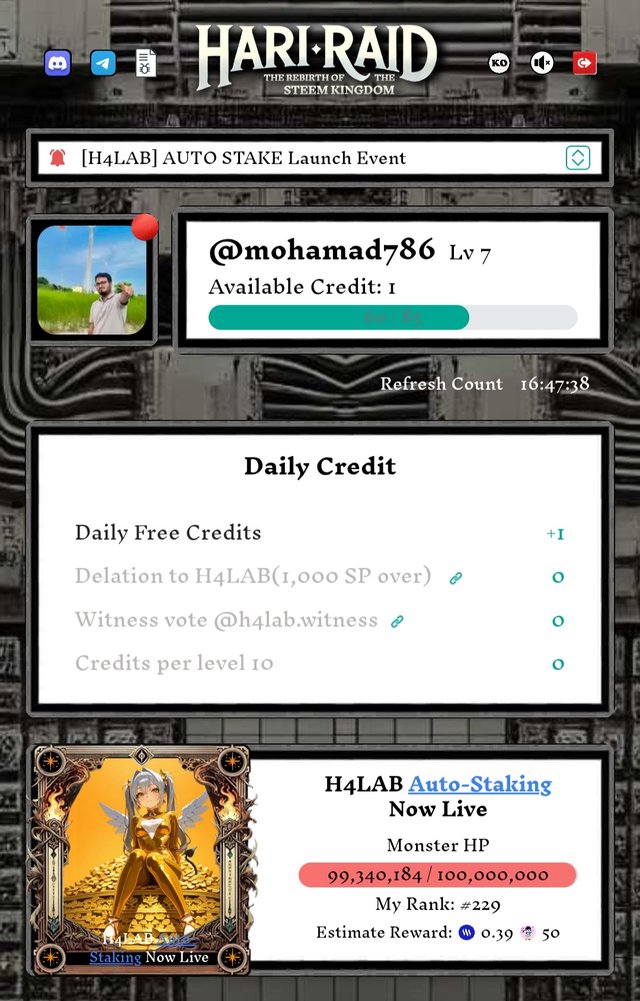
Task: Open the Witness vote h4lab.witness link icon
Action: (397, 621)
